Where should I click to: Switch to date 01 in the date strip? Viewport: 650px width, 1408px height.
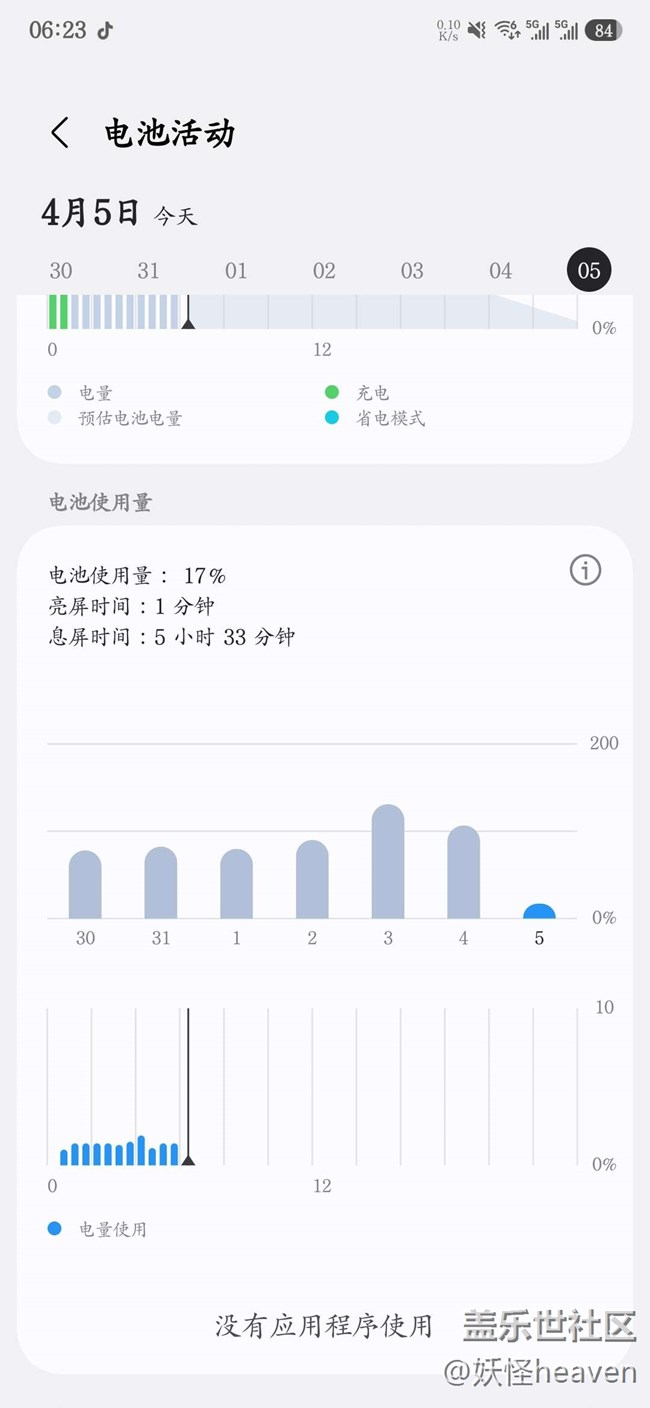[236, 271]
